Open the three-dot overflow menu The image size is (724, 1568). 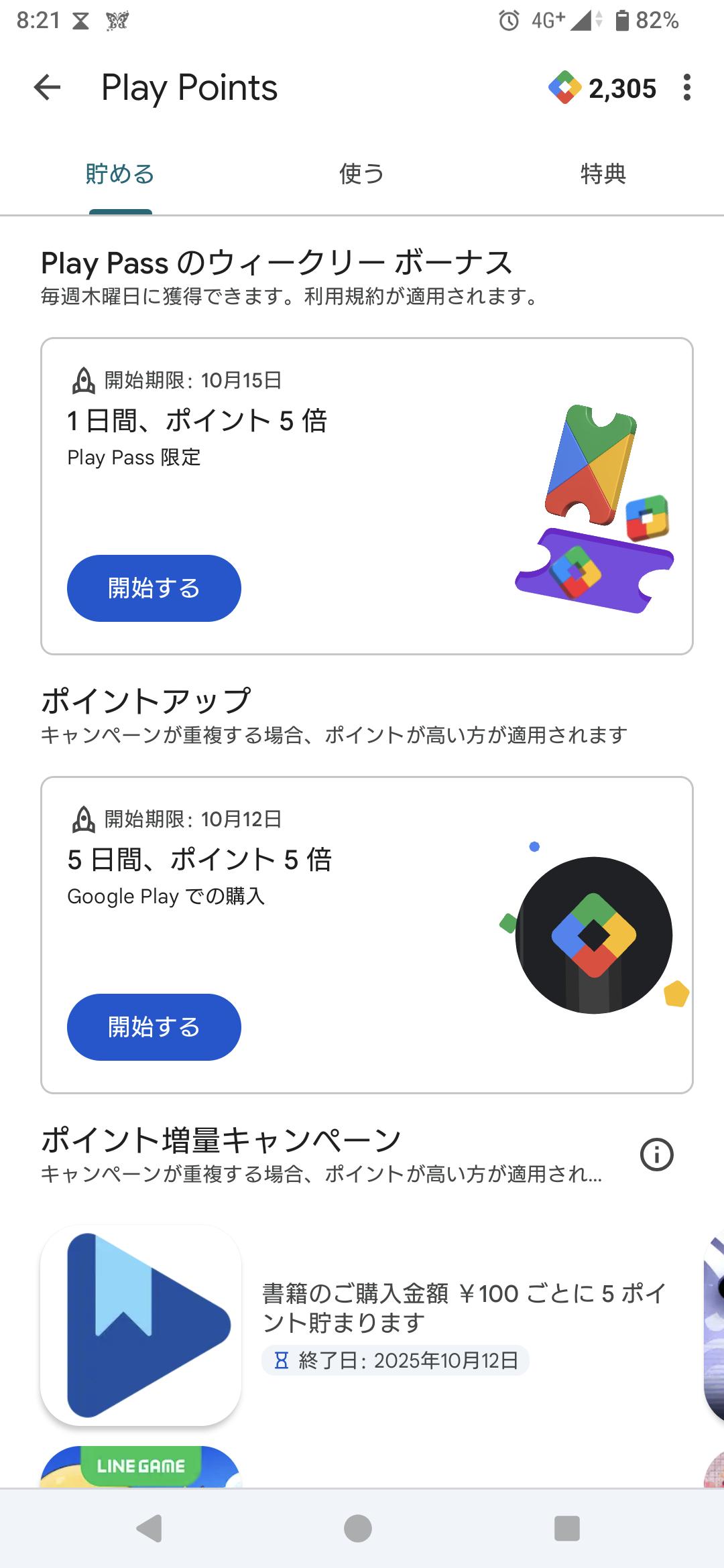tap(686, 88)
